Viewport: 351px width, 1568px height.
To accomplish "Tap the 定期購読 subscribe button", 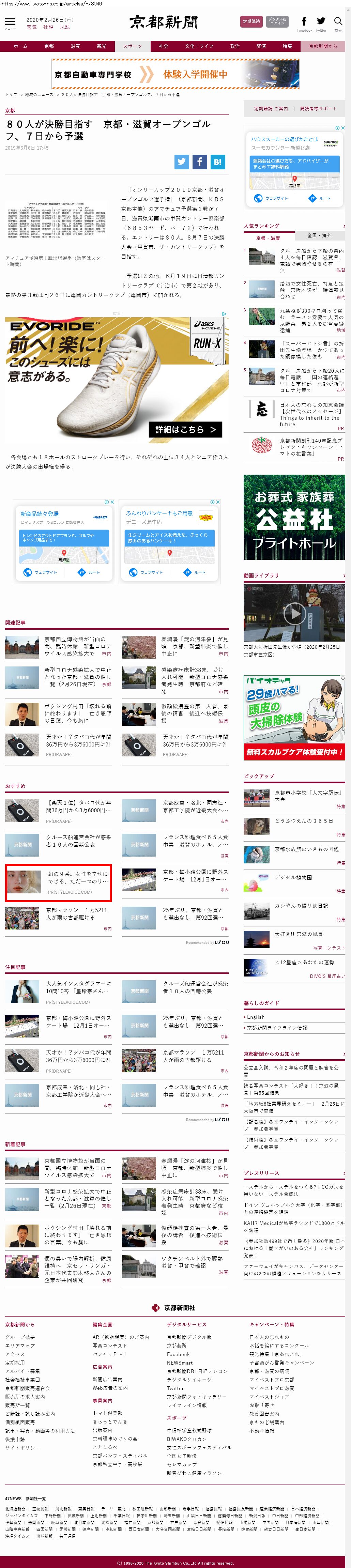I will [x=251, y=22].
